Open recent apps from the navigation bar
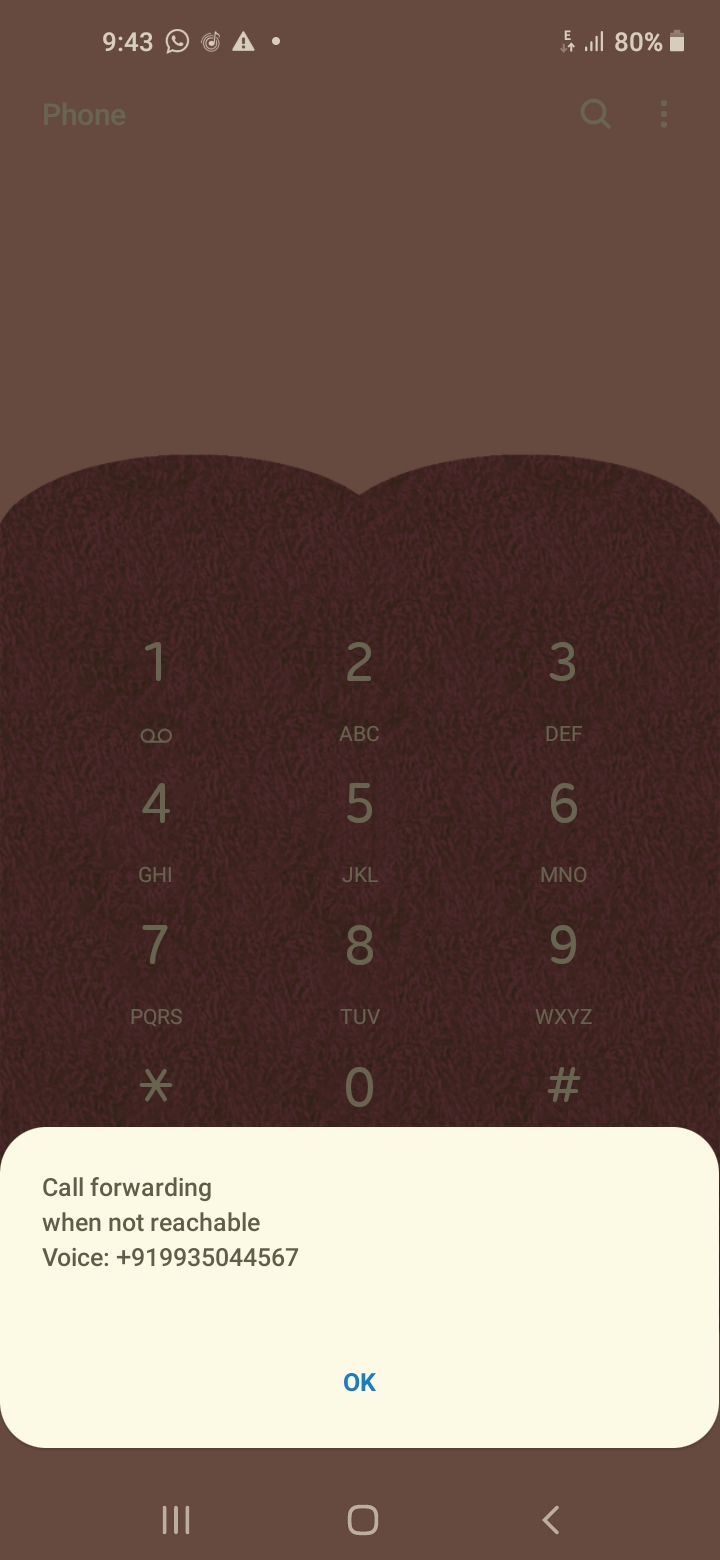Image resolution: width=720 pixels, height=1560 pixels. click(x=176, y=1520)
